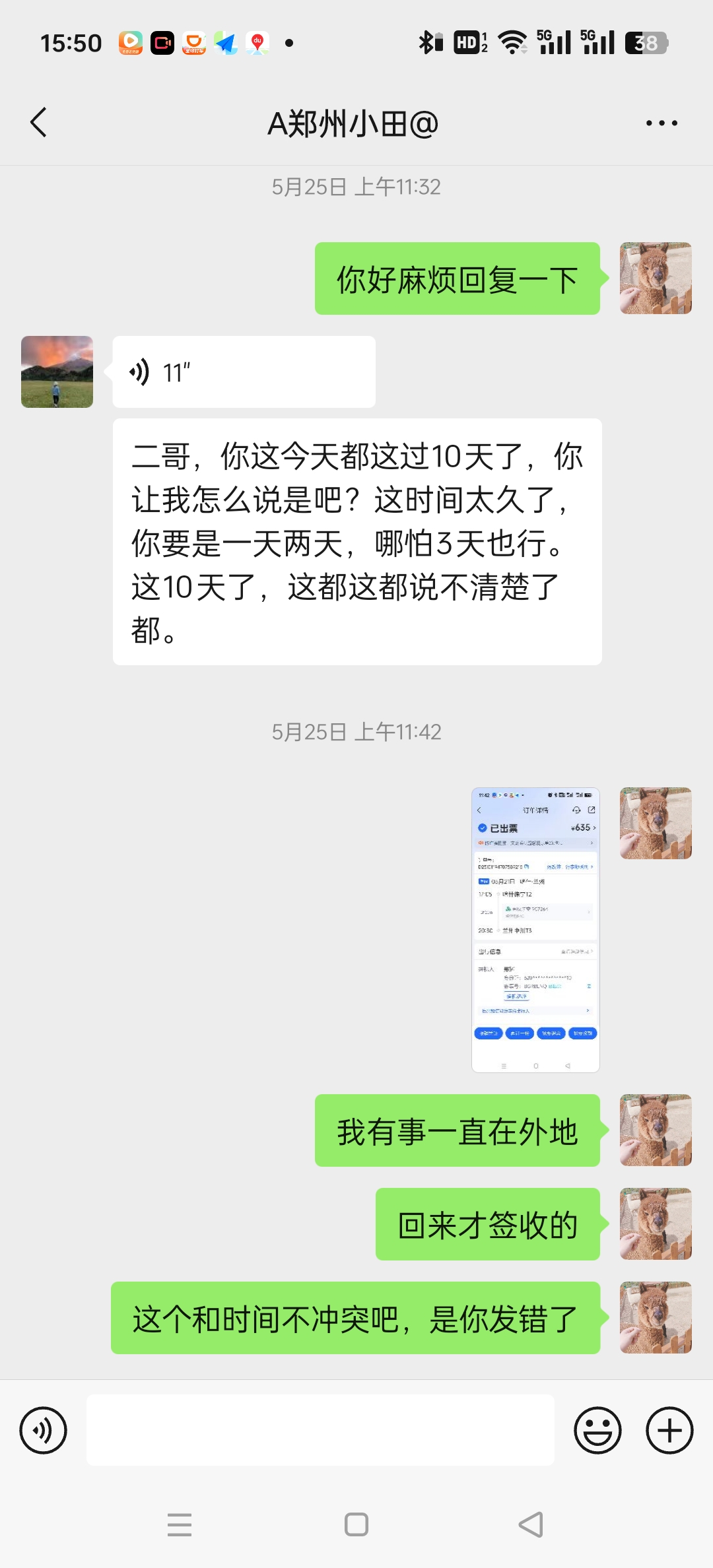Play the 11-second voice message

(244, 372)
